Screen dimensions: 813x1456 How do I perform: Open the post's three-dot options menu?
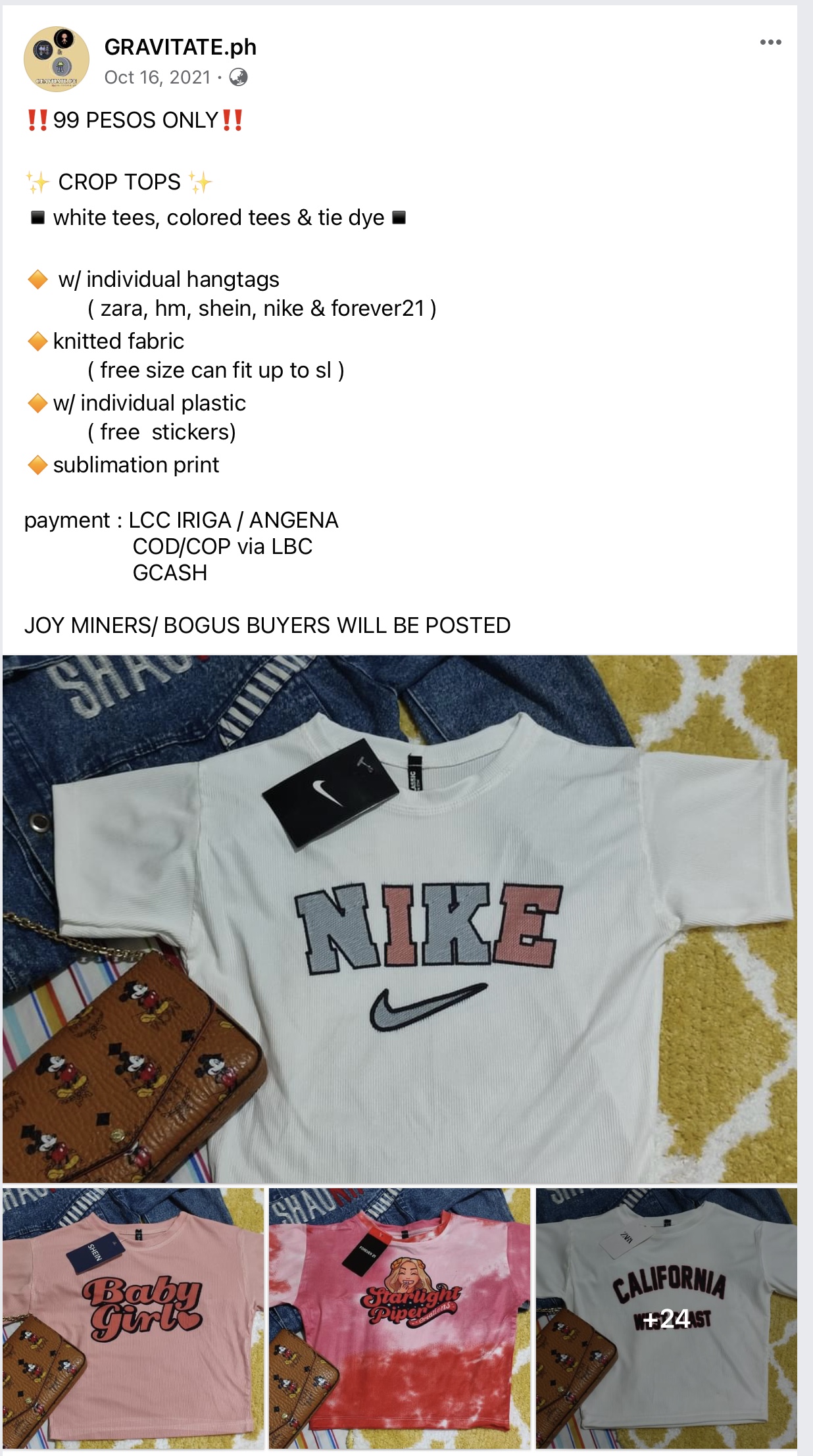click(770, 42)
